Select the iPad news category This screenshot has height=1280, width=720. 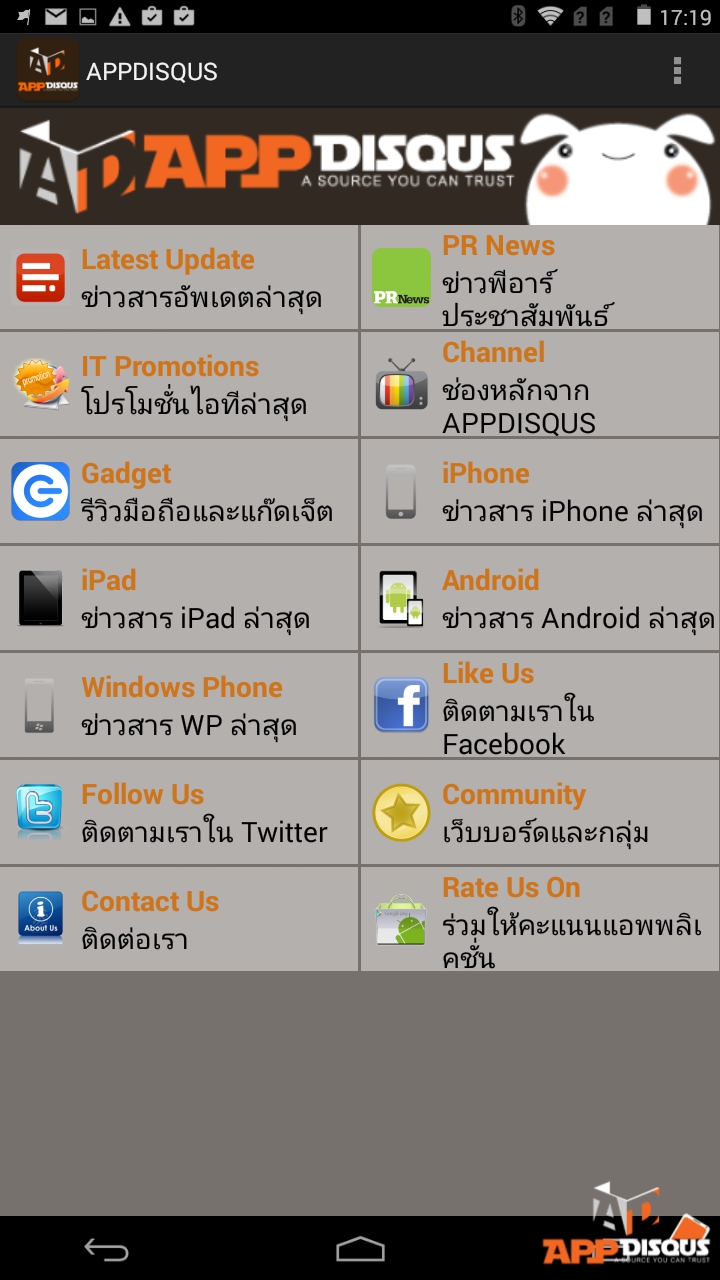pos(180,599)
